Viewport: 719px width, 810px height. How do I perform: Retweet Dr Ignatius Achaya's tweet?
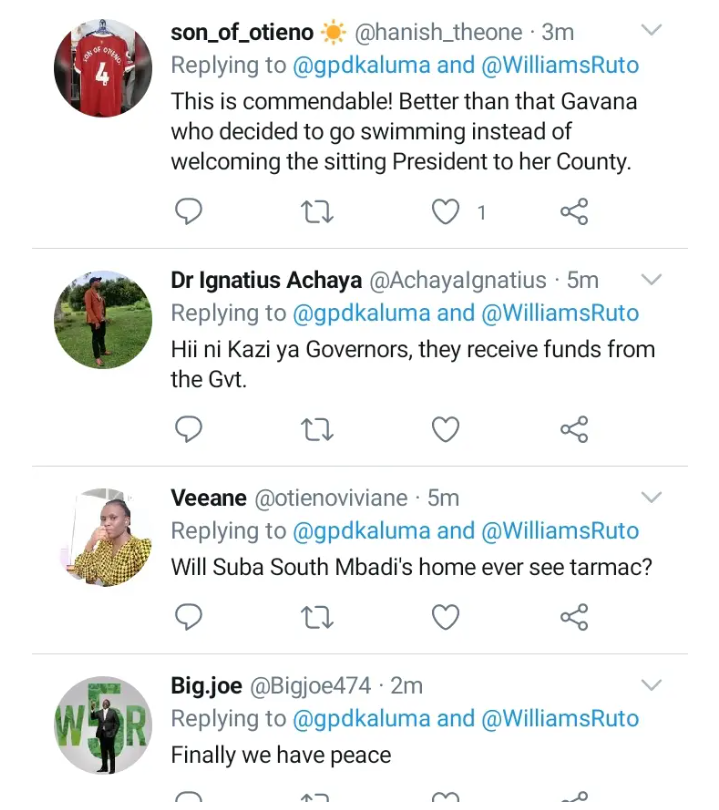[317, 429]
